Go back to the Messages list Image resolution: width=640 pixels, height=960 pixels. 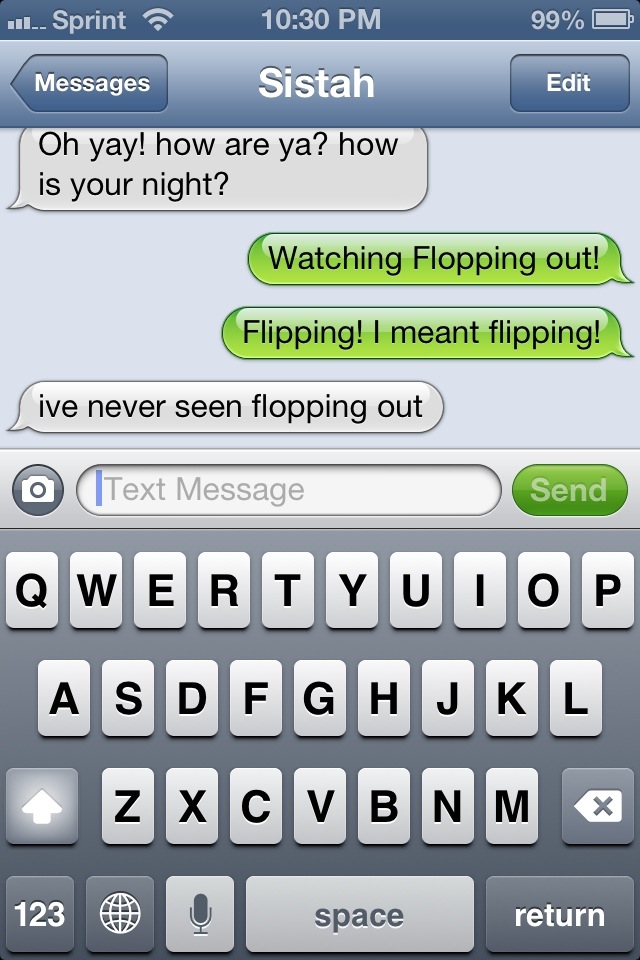90,83
